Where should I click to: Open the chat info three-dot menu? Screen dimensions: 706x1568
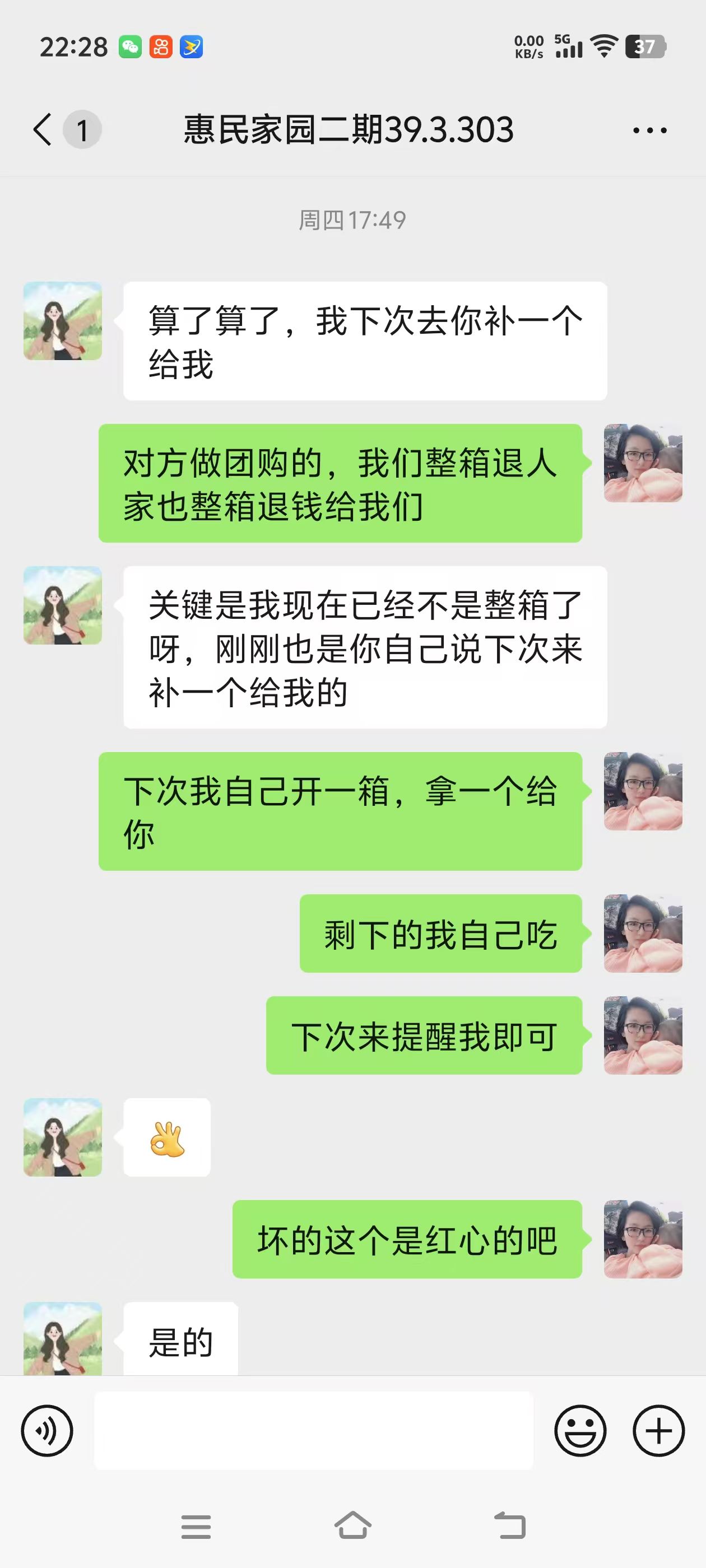pyautogui.click(x=649, y=130)
